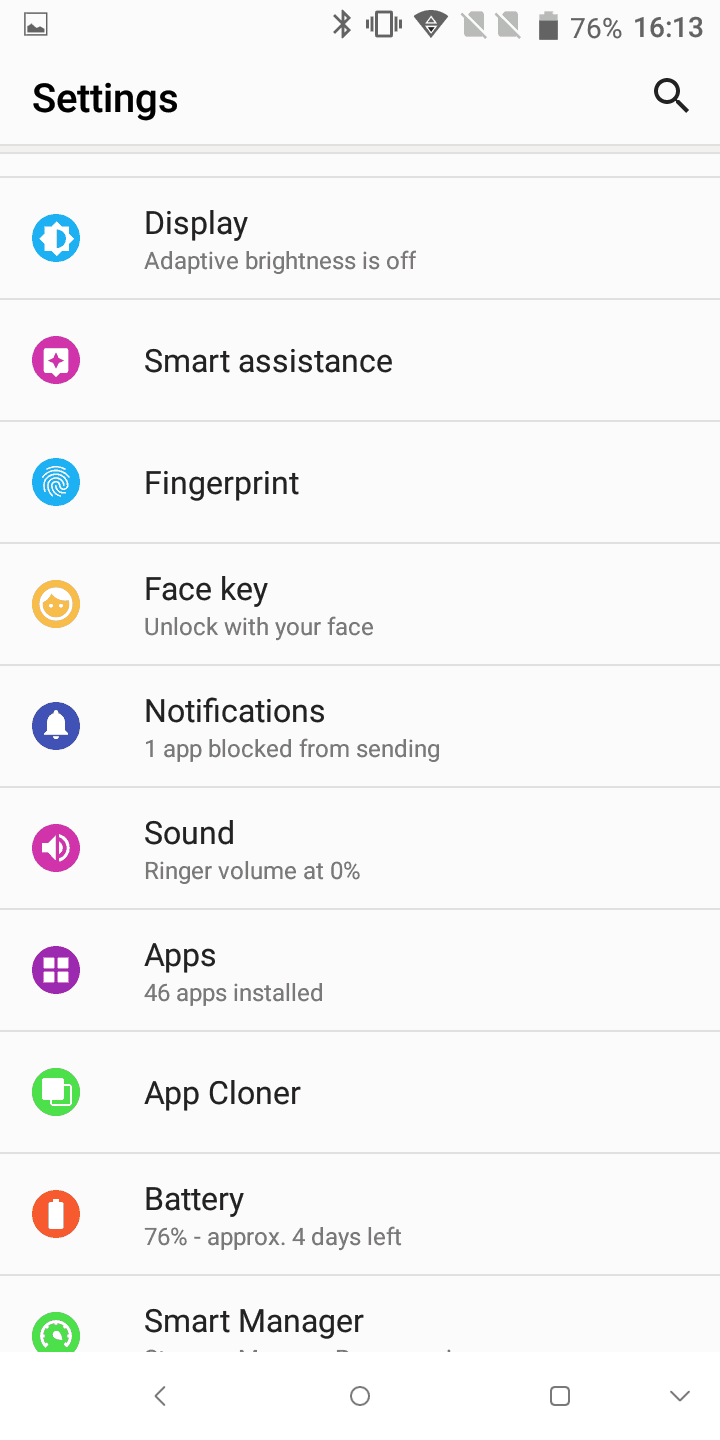Viewport: 720px width, 1440px height.
Task: View the Apps list
Action: [360, 971]
